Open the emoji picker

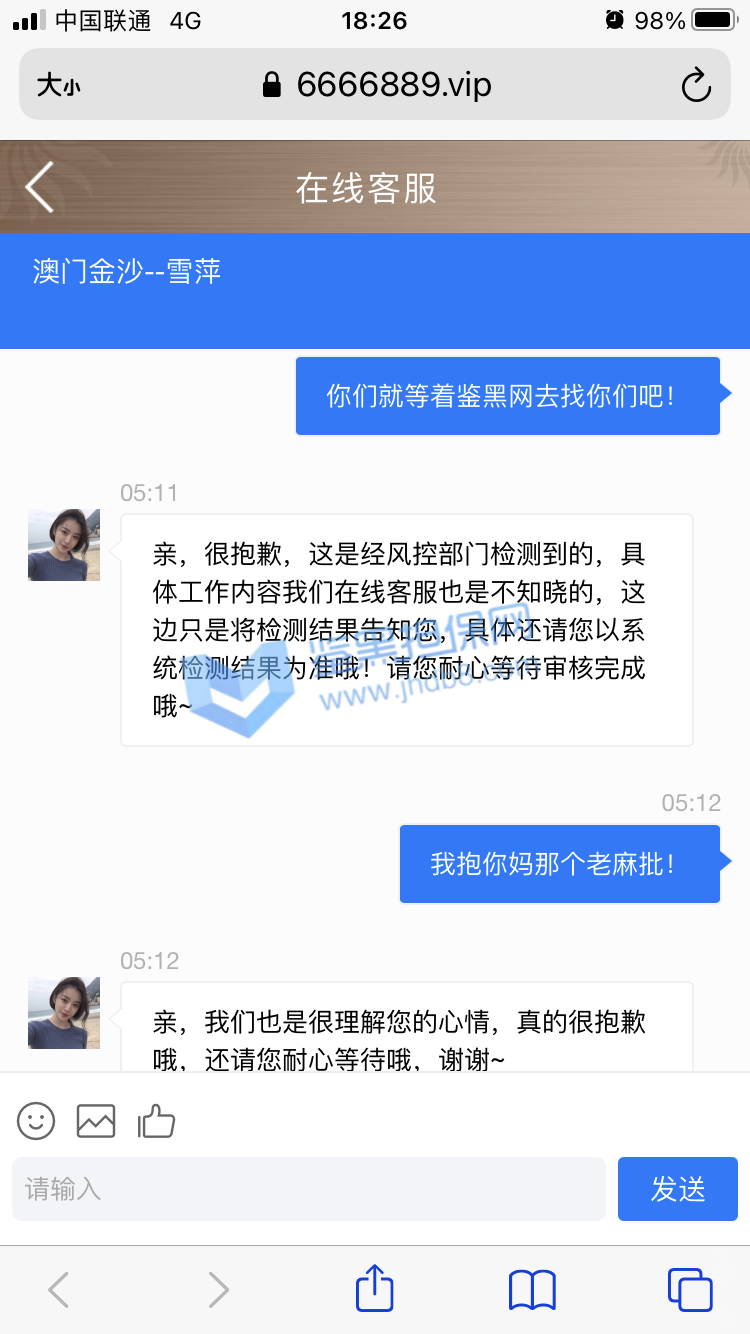pos(36,1121)
